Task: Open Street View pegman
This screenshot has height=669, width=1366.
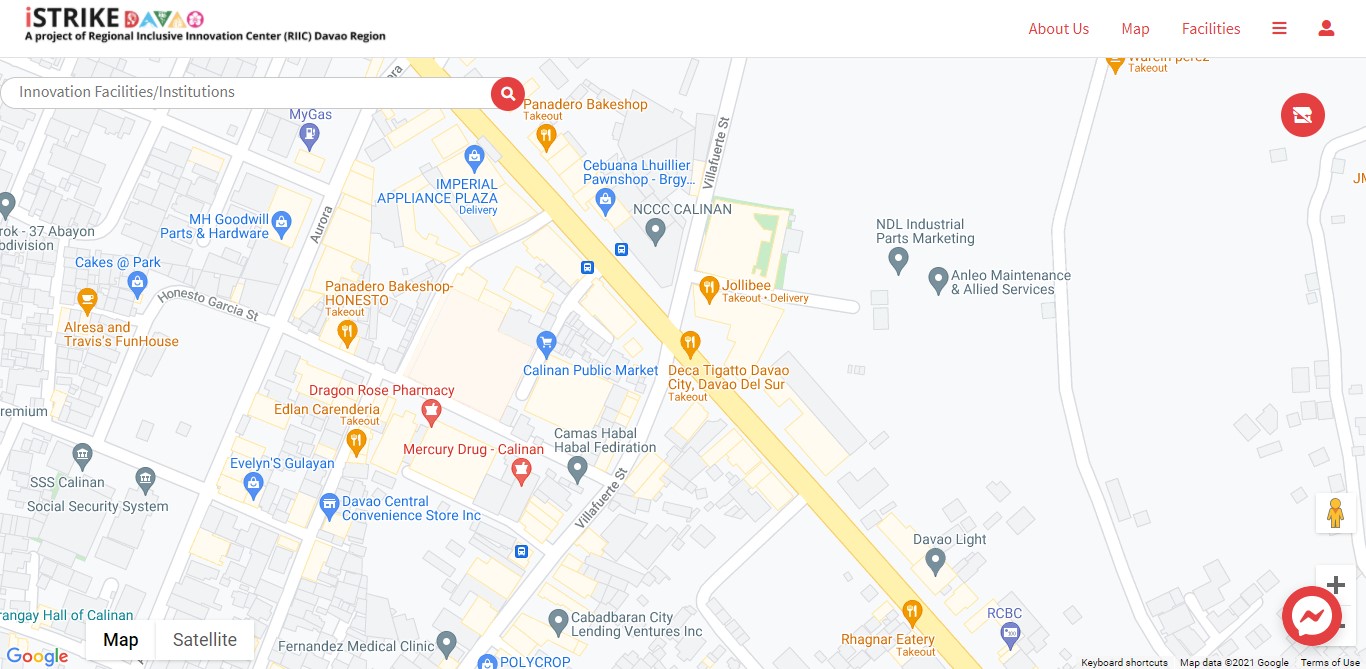Action: tap(1335, 513)
